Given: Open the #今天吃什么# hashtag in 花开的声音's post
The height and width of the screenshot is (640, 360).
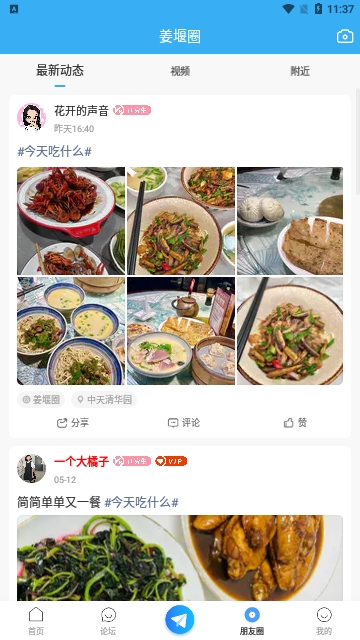Looking at the screenshot, I should pos(54,152).
